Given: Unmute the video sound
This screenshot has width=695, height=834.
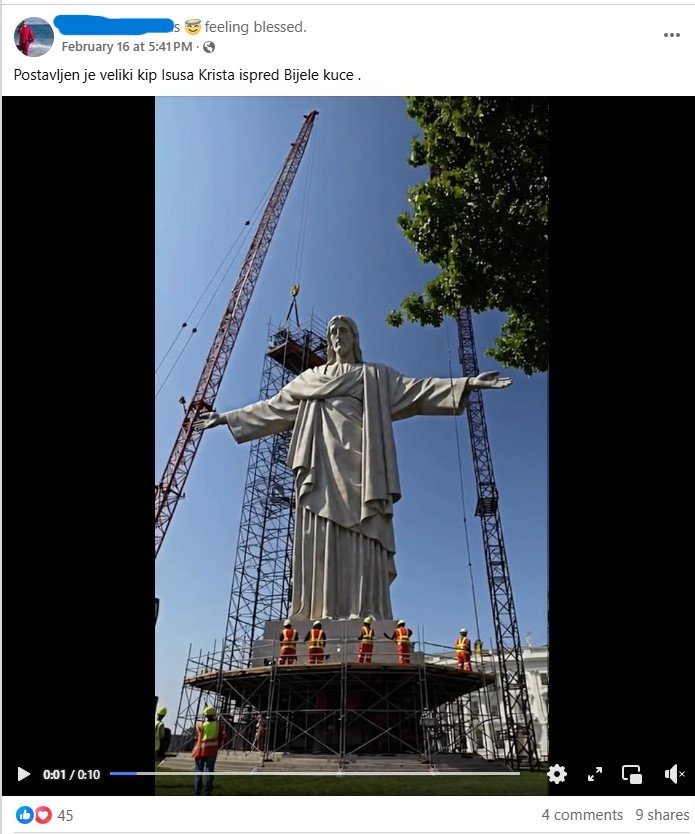Looking at the screenshot, I should (673, 774).
